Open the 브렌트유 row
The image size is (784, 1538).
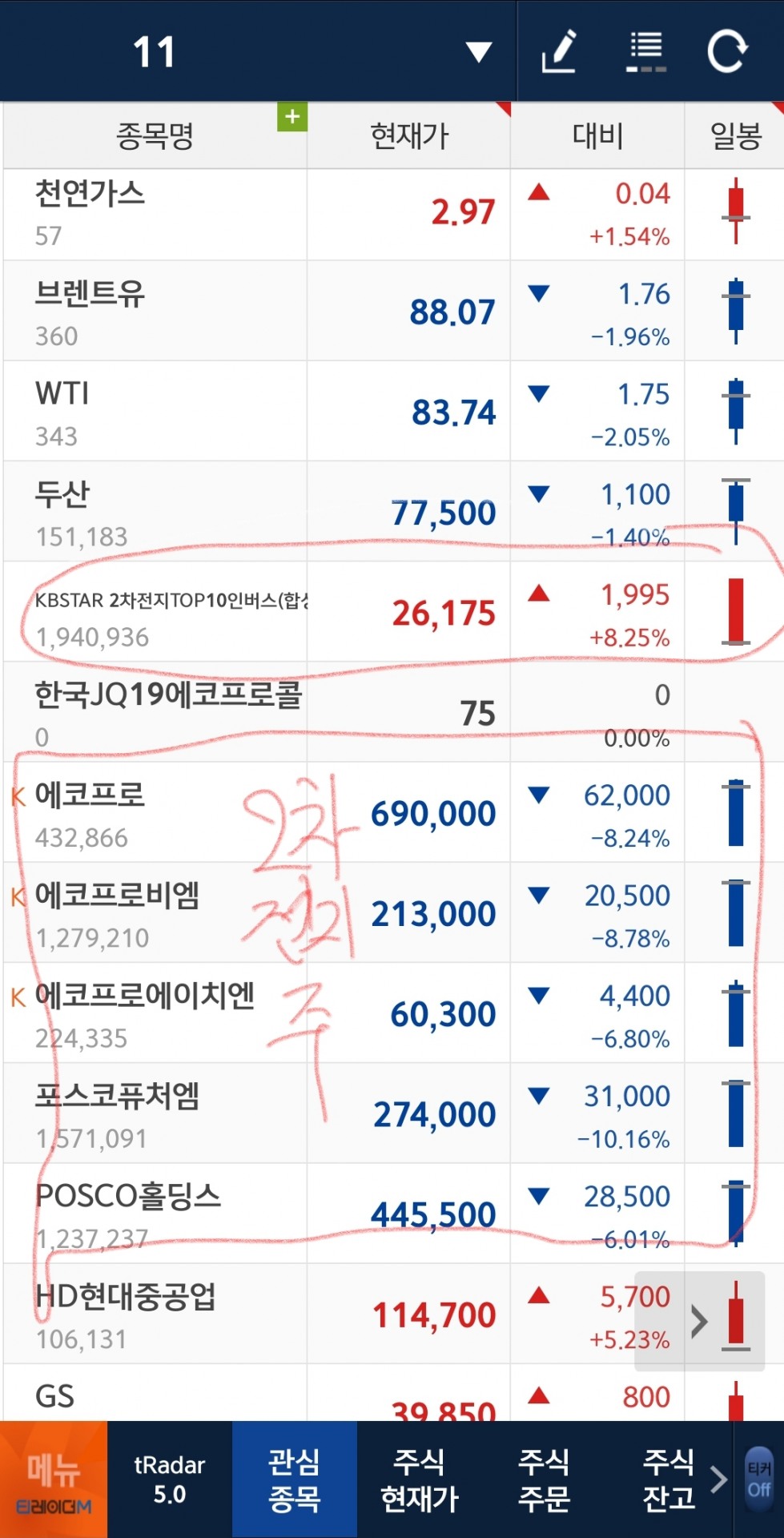click(x=392, y=311)
